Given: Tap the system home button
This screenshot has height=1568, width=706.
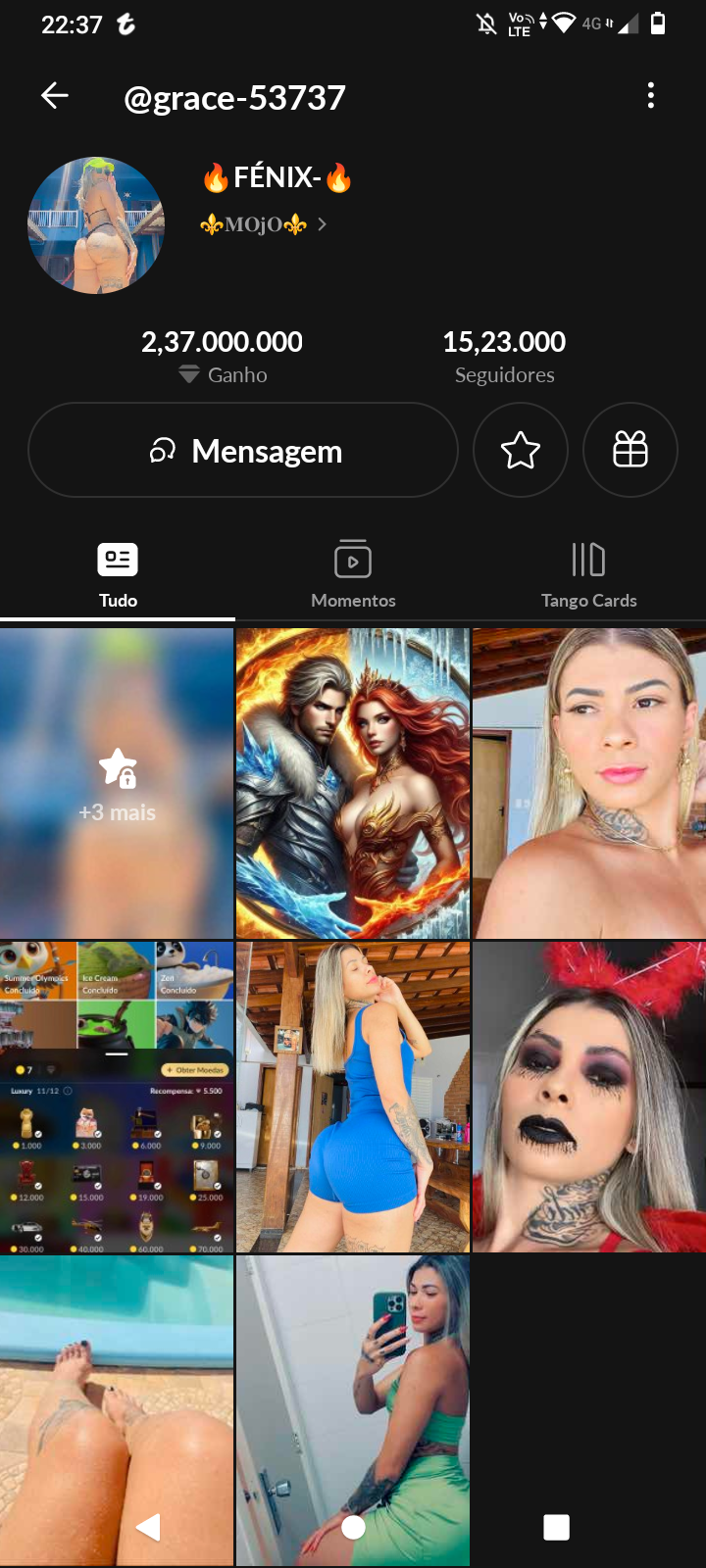Looking at the screenshot, I should (353, 1527).
